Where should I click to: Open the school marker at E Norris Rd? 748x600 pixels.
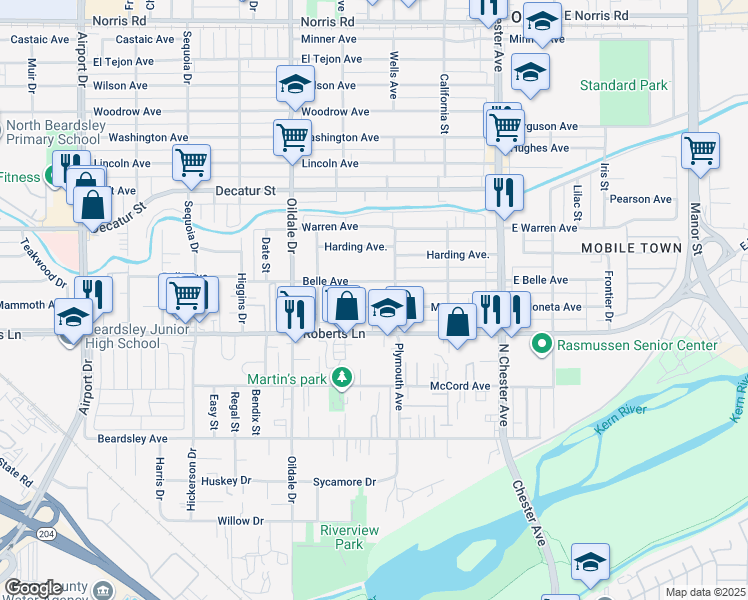(x=541, y=21)
